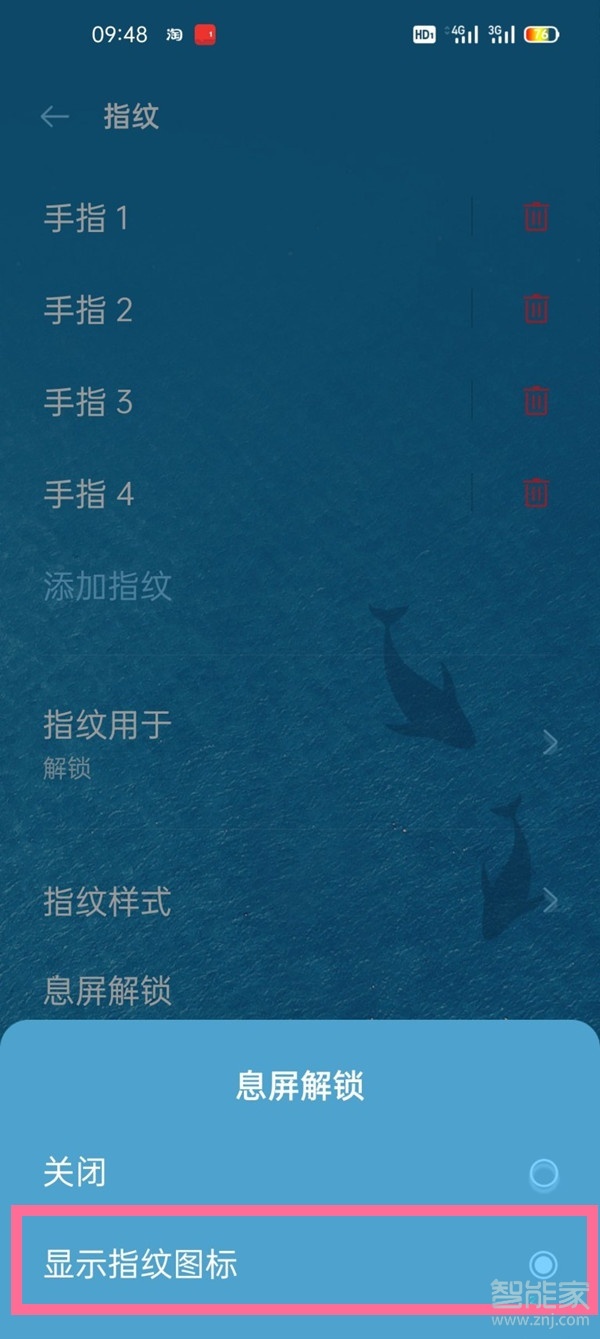Select the 显示指纹图标 radio option

tap(543, 1264)
